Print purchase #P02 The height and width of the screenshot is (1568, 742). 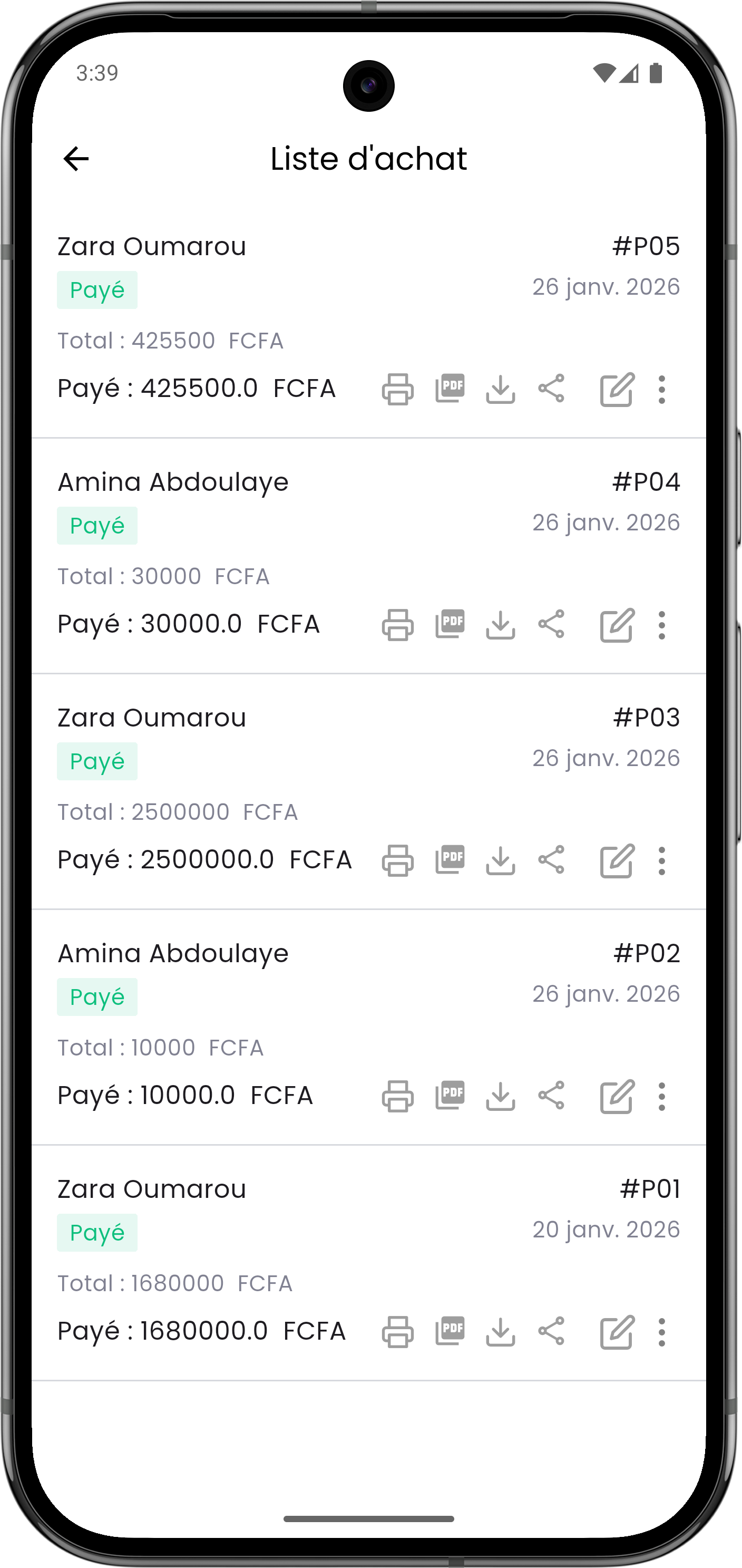[398, 1096]
